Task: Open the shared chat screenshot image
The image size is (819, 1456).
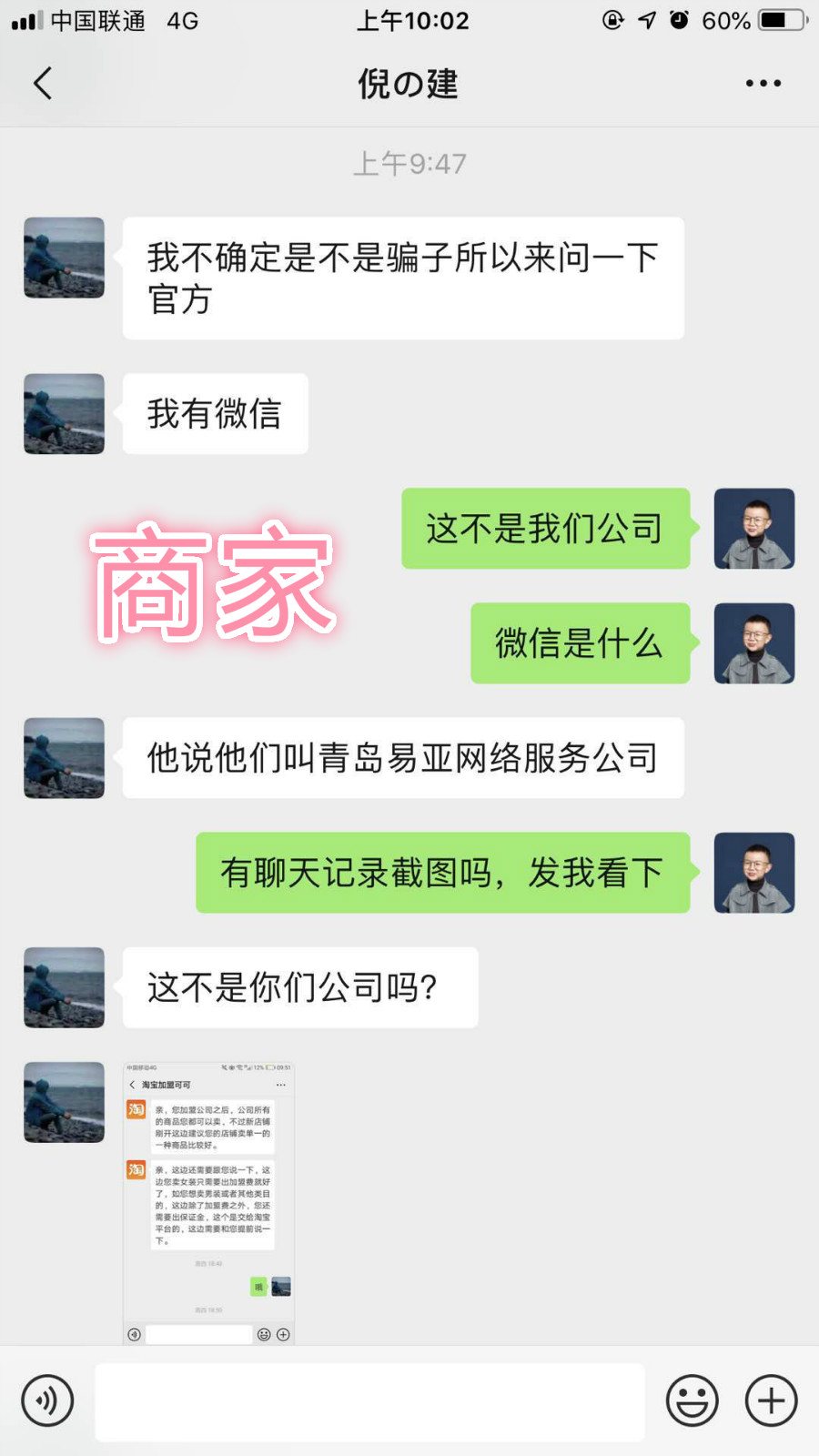Action: coord(208,1202)
